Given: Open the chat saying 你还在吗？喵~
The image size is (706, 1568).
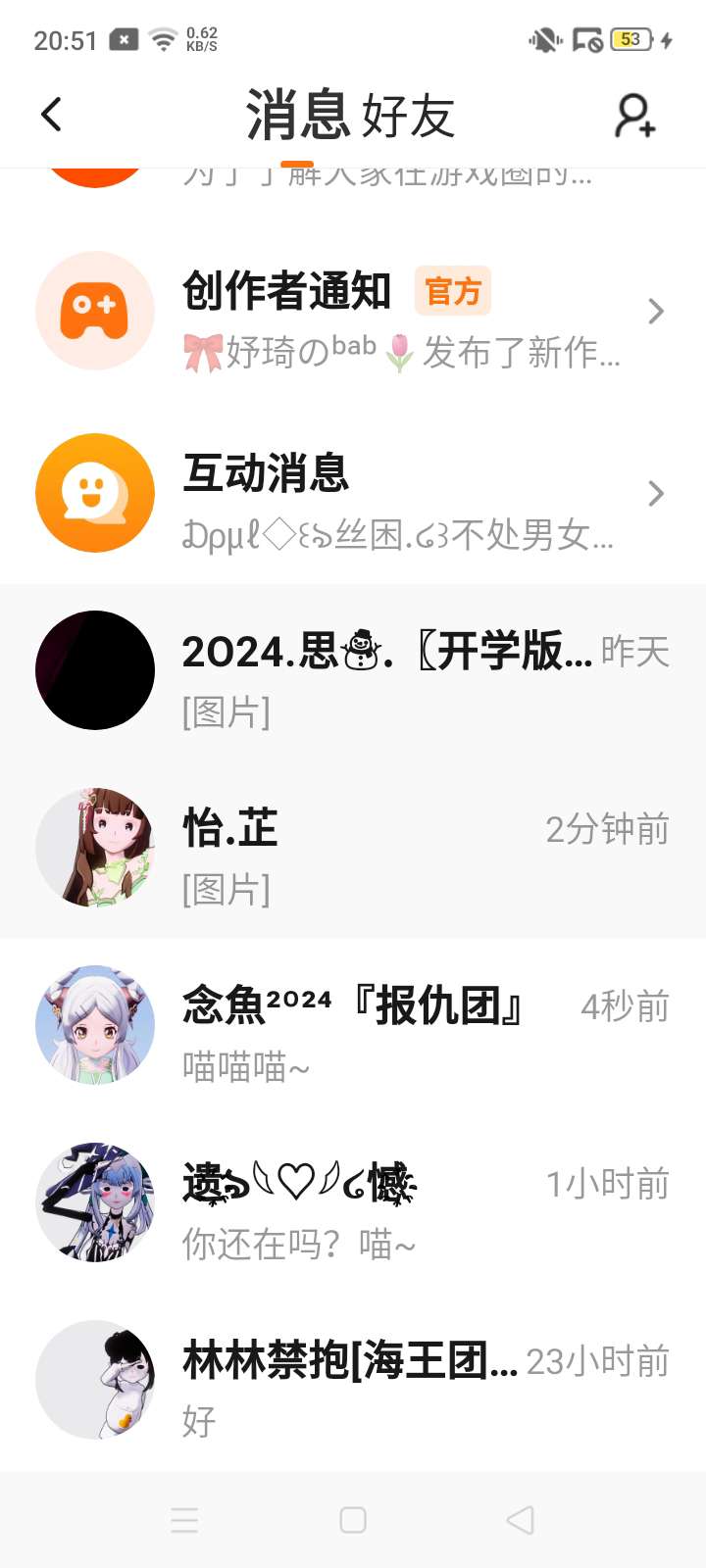Looking at the screenshot, I should click(353, 1203).
